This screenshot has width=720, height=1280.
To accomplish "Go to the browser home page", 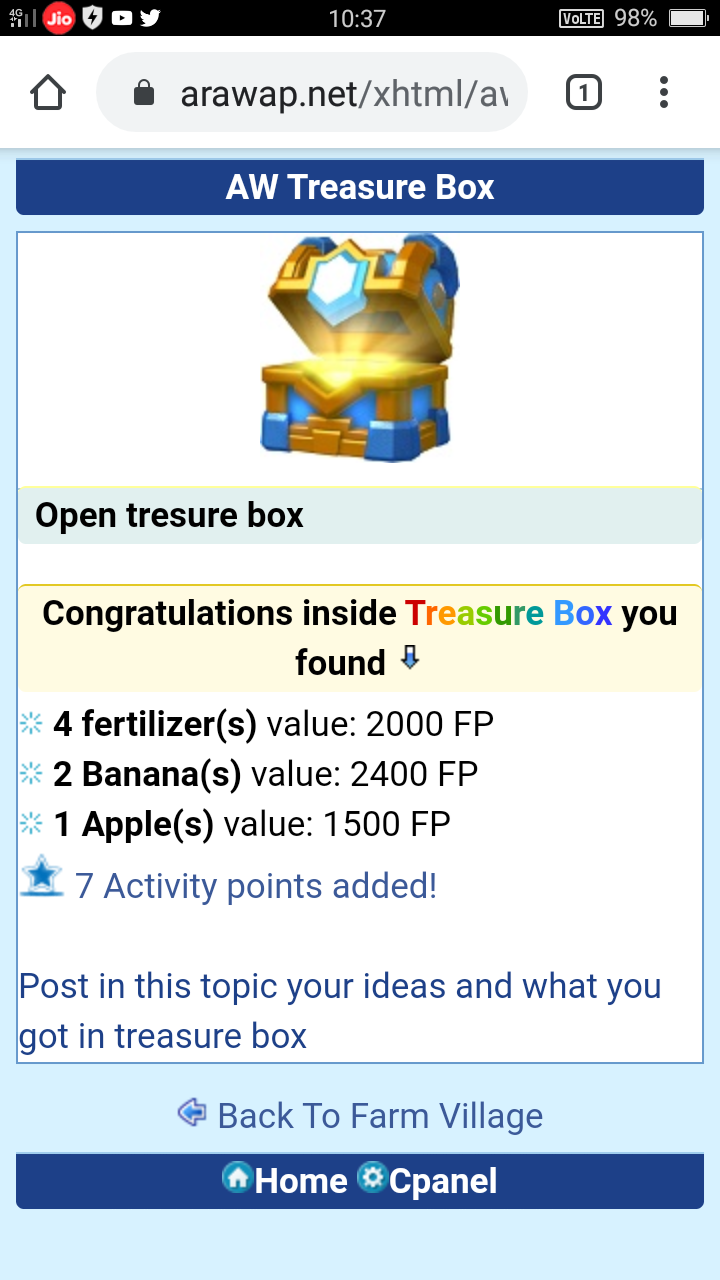I will tap(48, 94).
